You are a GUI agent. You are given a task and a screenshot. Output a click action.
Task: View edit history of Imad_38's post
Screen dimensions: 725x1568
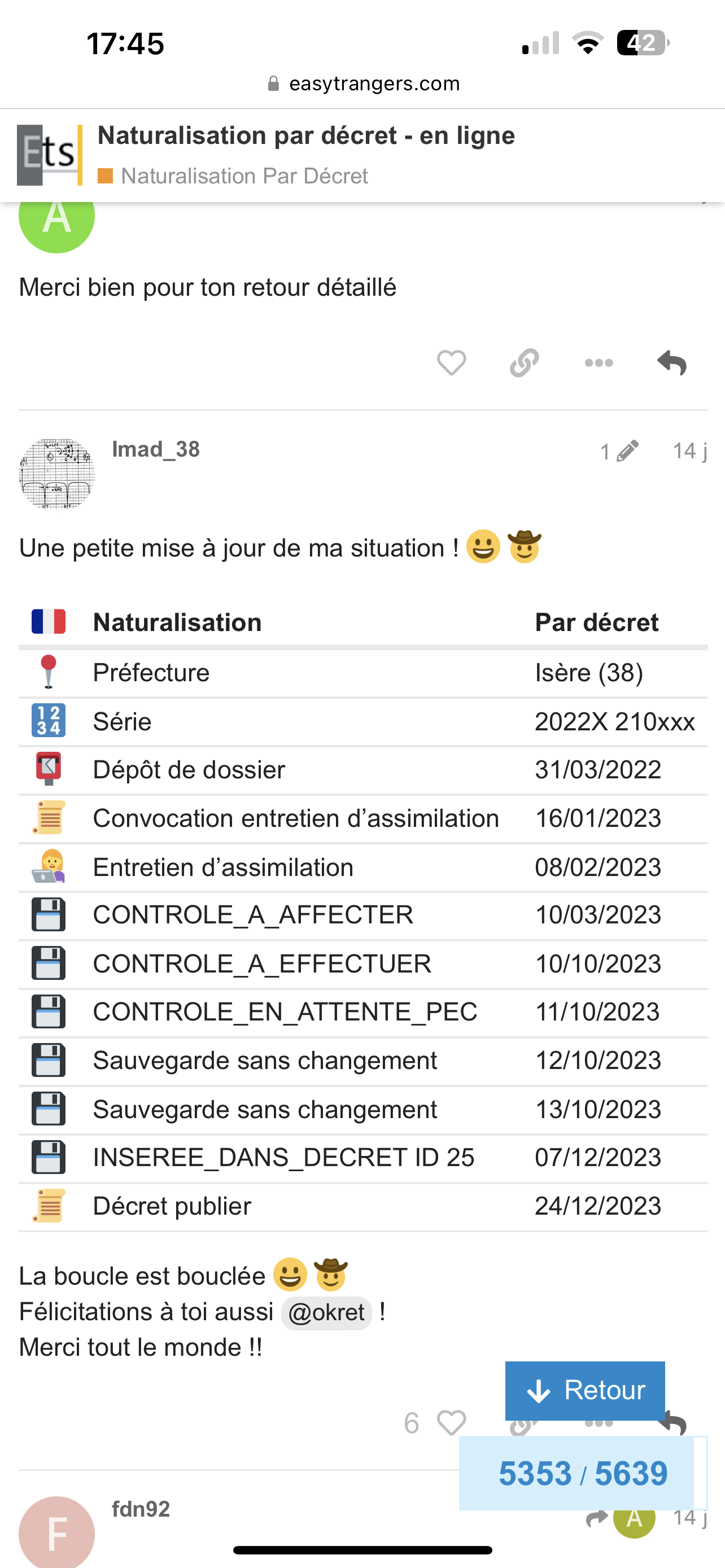pyautogui.click(x=619, y=451)
